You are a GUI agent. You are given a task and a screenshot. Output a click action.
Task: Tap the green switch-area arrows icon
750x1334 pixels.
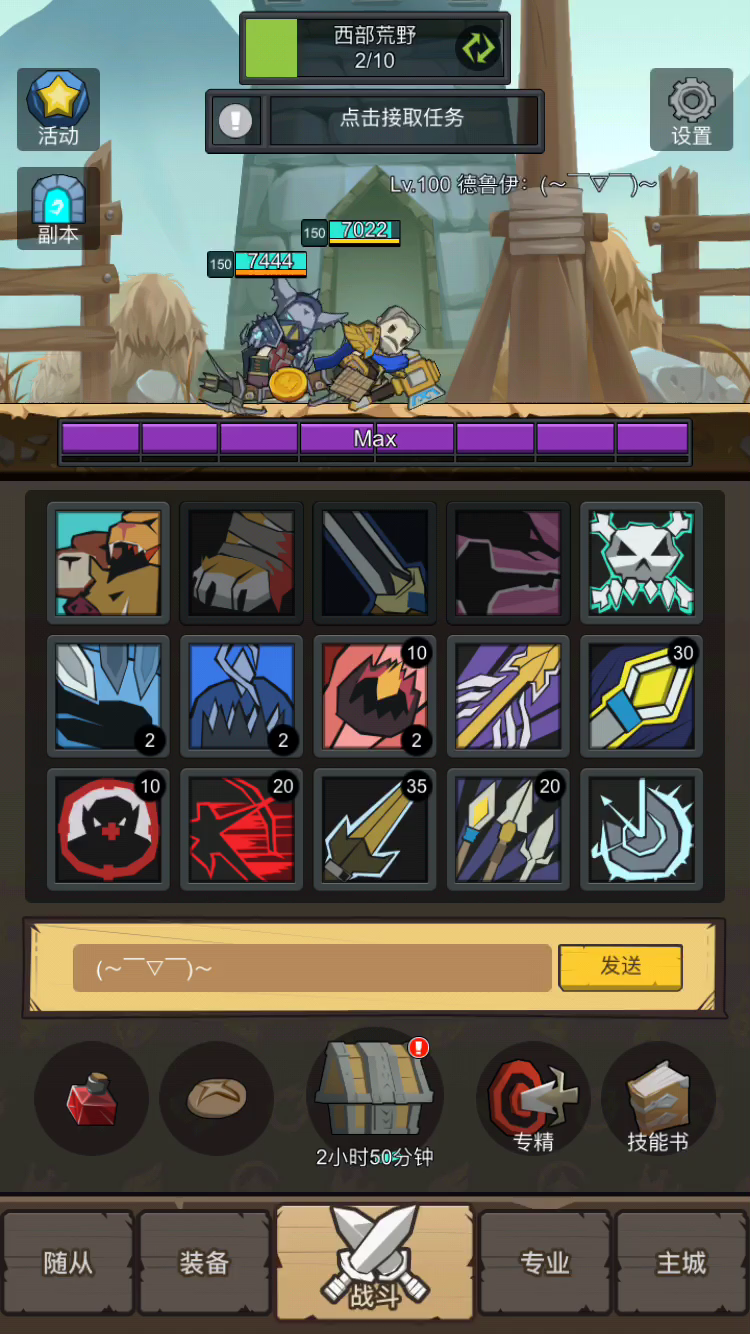coord(477,48)
